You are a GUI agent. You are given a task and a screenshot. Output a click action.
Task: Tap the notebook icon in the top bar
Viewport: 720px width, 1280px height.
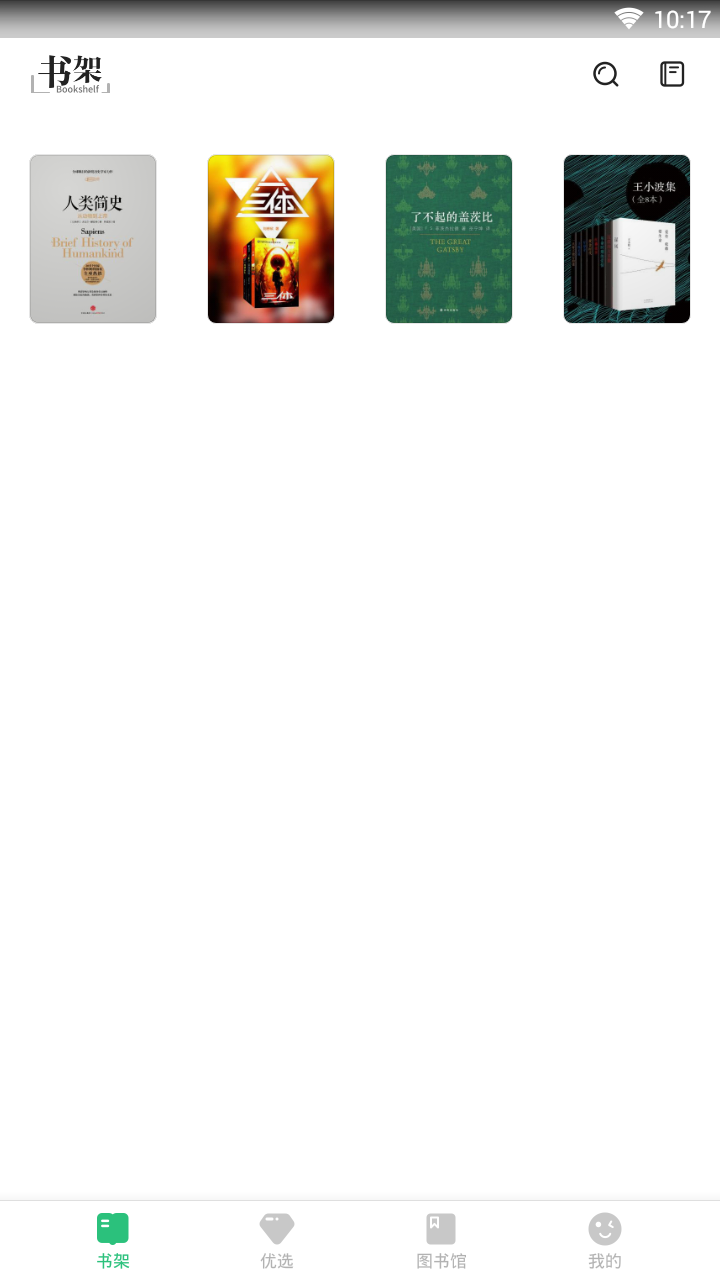pos(672,74)
